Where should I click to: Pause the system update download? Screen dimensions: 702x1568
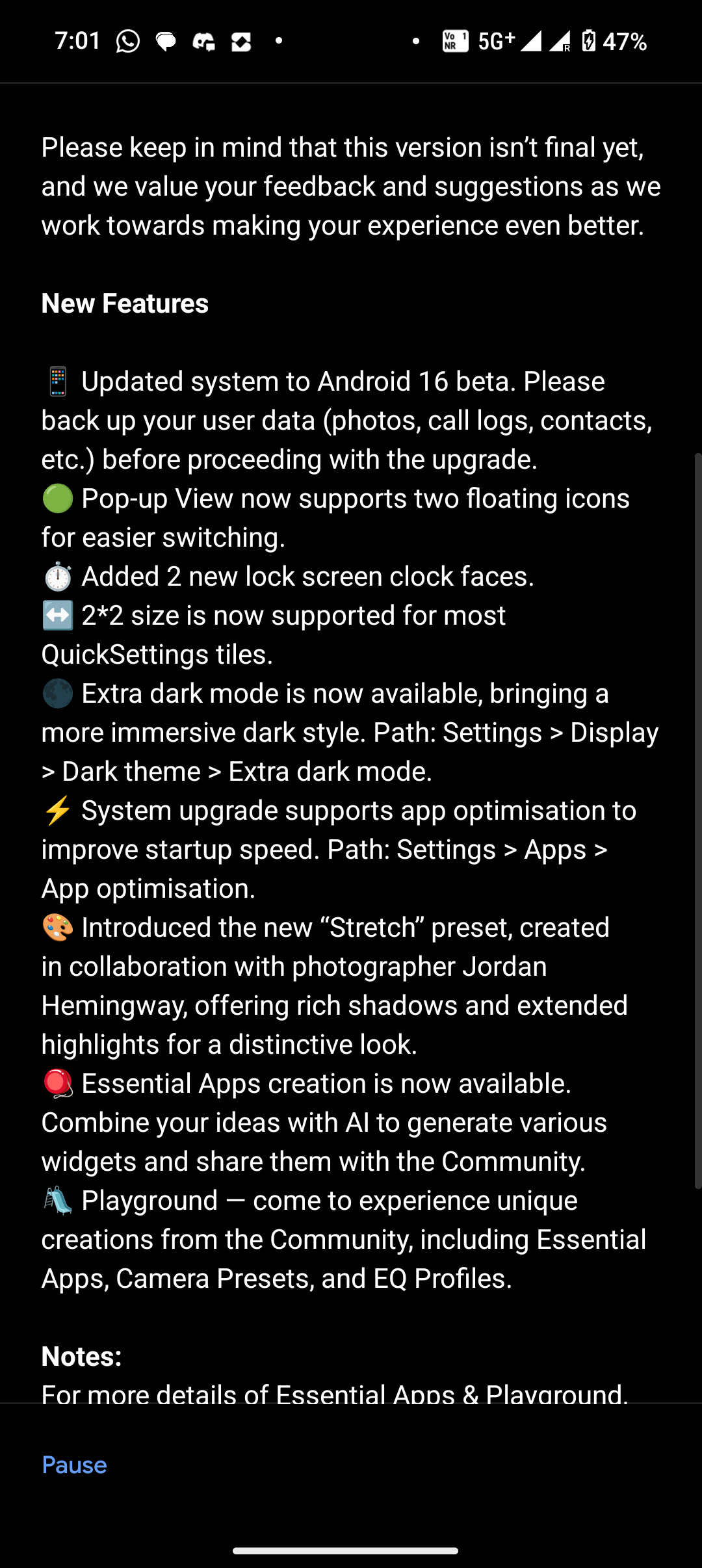(x=74, y=1465)
